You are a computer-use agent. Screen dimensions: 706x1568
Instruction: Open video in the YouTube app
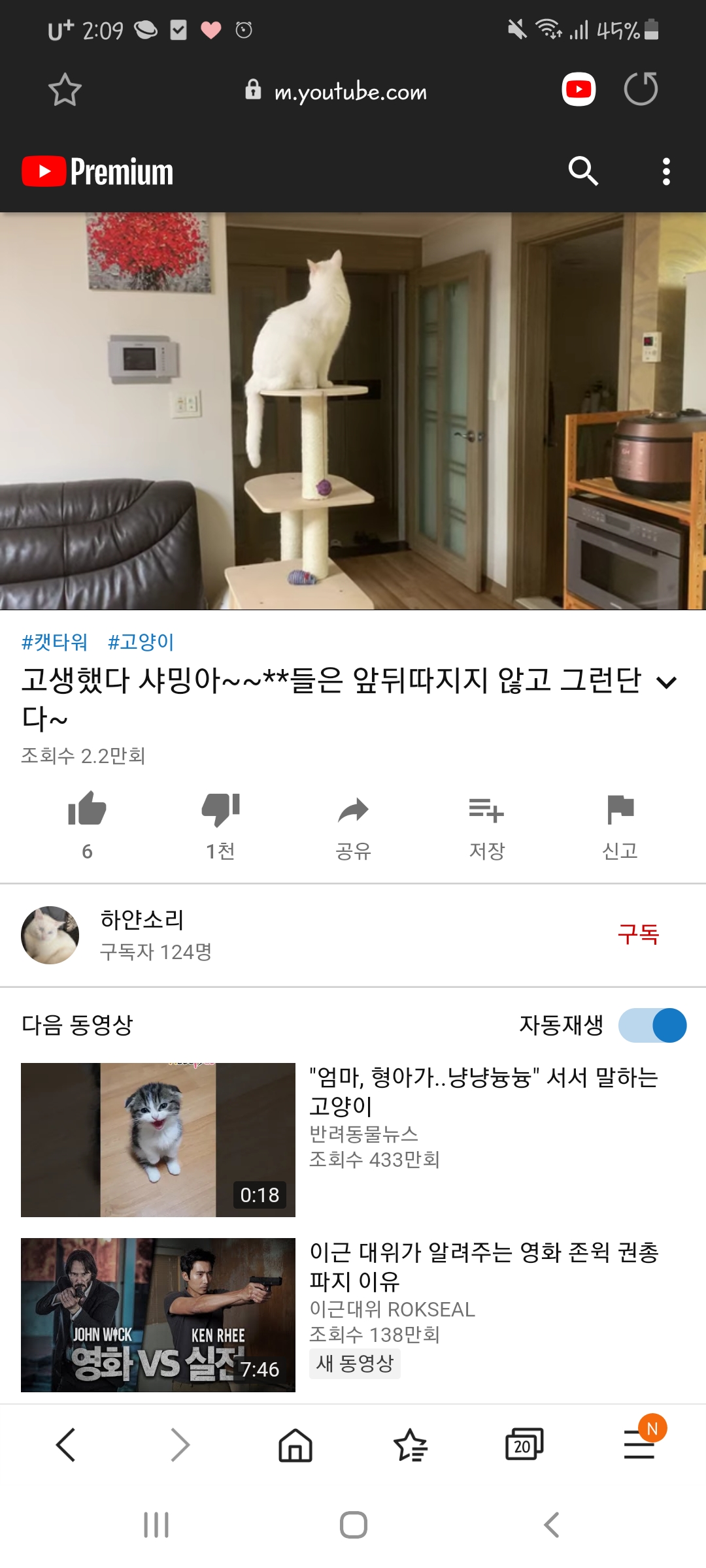coord(579,90)
